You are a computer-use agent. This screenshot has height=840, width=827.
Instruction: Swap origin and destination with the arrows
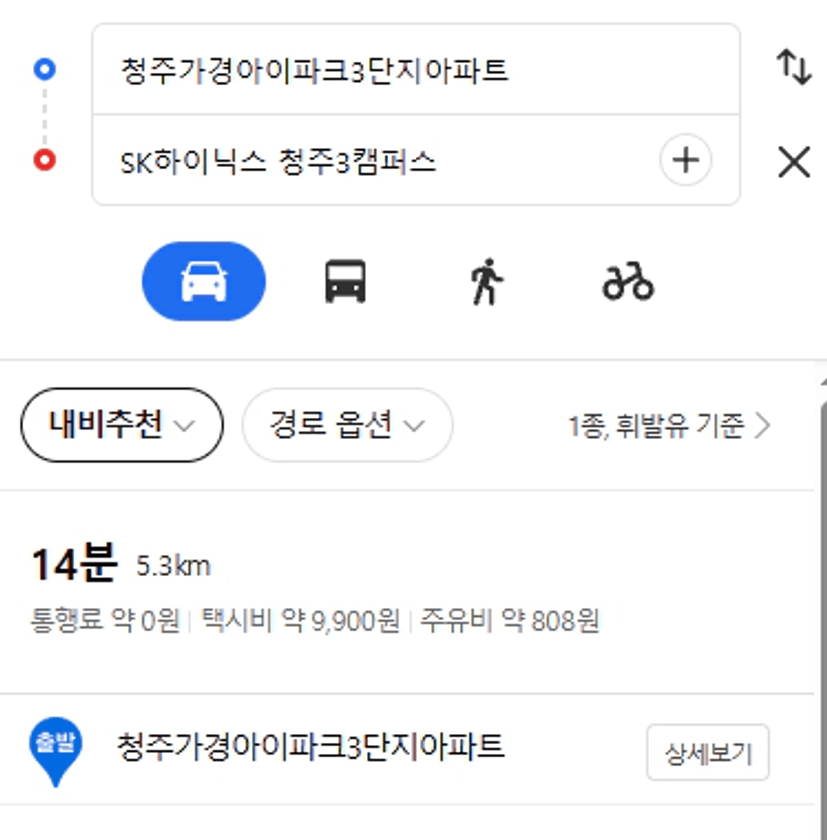tap(794, 68)
